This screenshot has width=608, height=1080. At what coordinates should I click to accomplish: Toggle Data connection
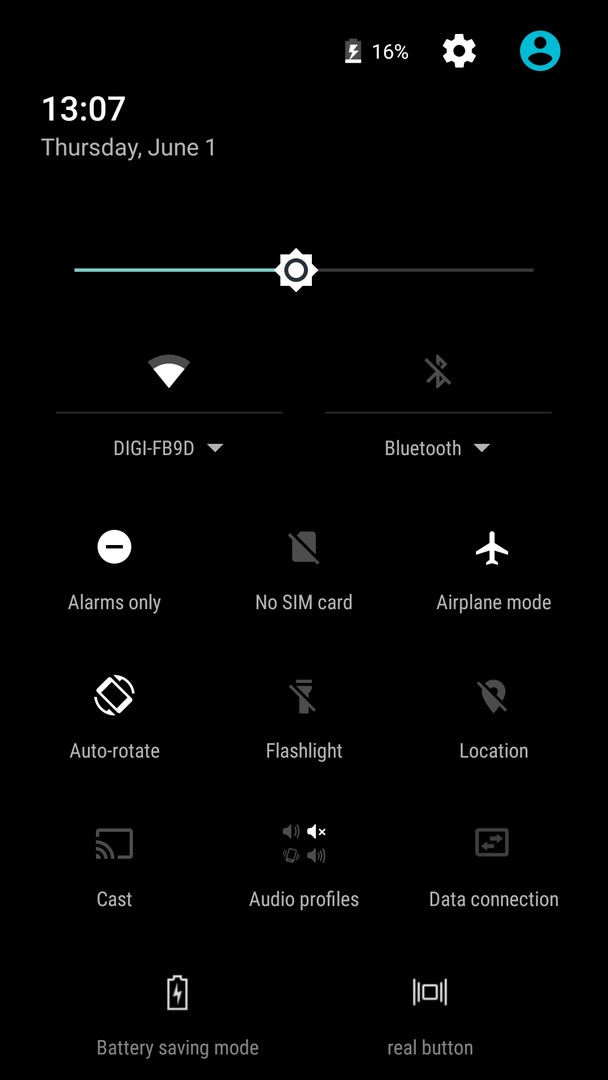(x=493, y=868)
